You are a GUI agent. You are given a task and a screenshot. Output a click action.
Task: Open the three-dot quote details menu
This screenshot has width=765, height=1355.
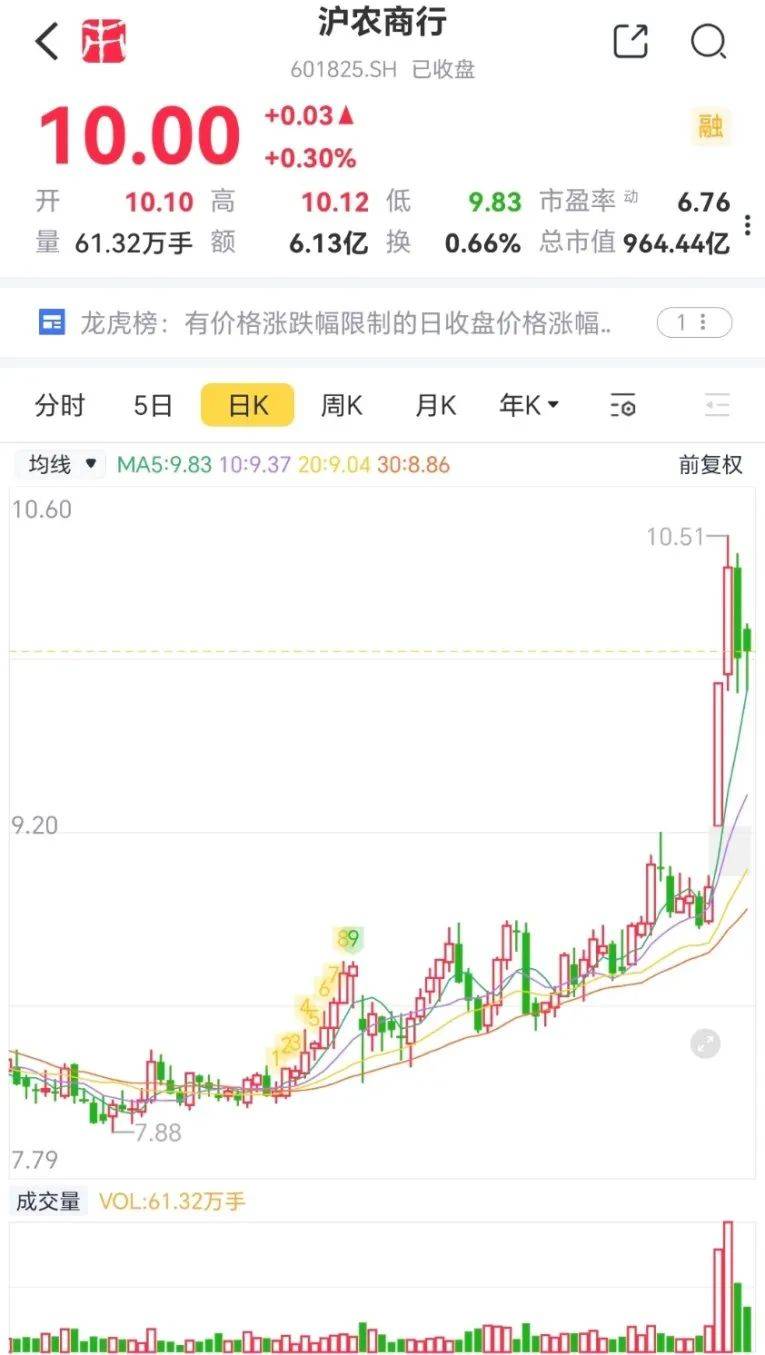[x=748, y=224]
